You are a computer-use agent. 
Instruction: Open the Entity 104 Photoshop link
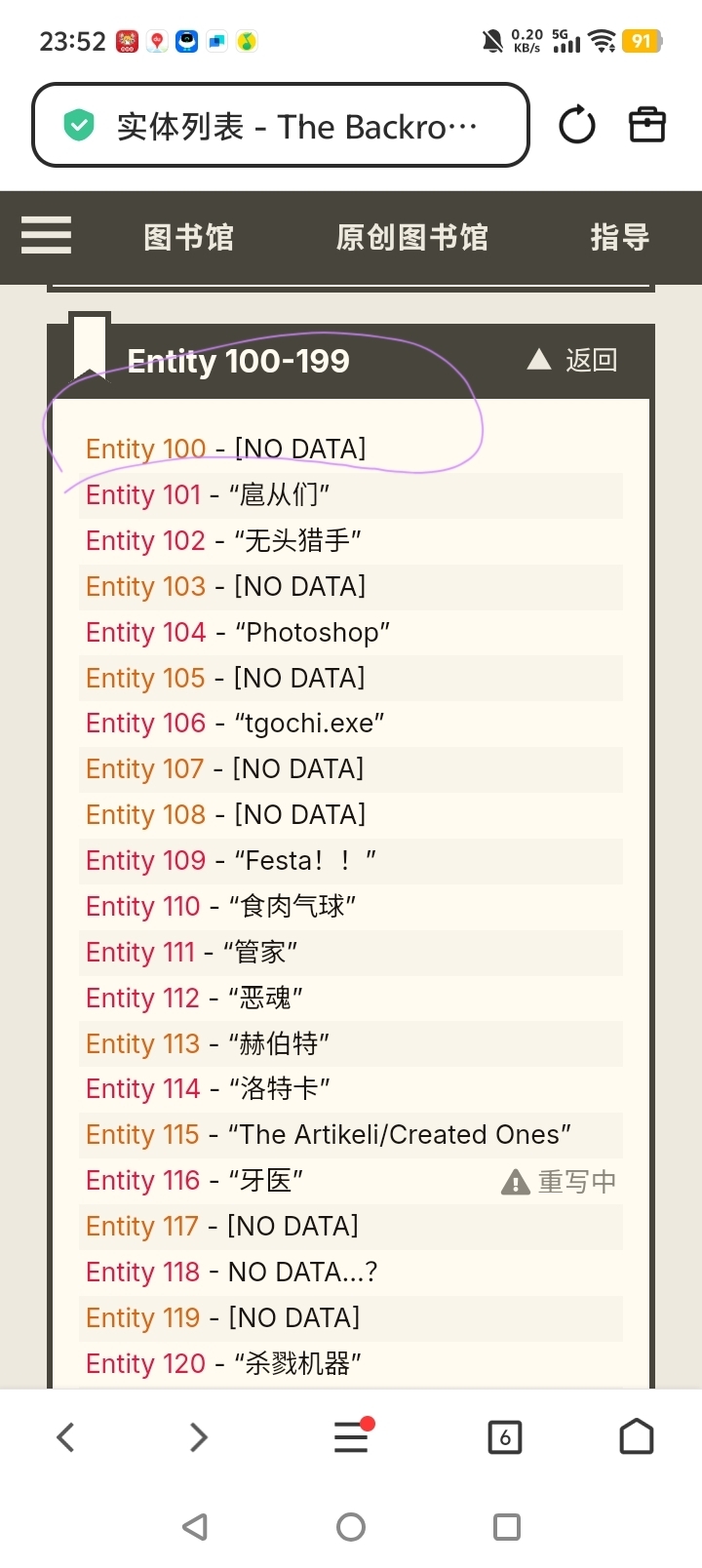(145, 633)
